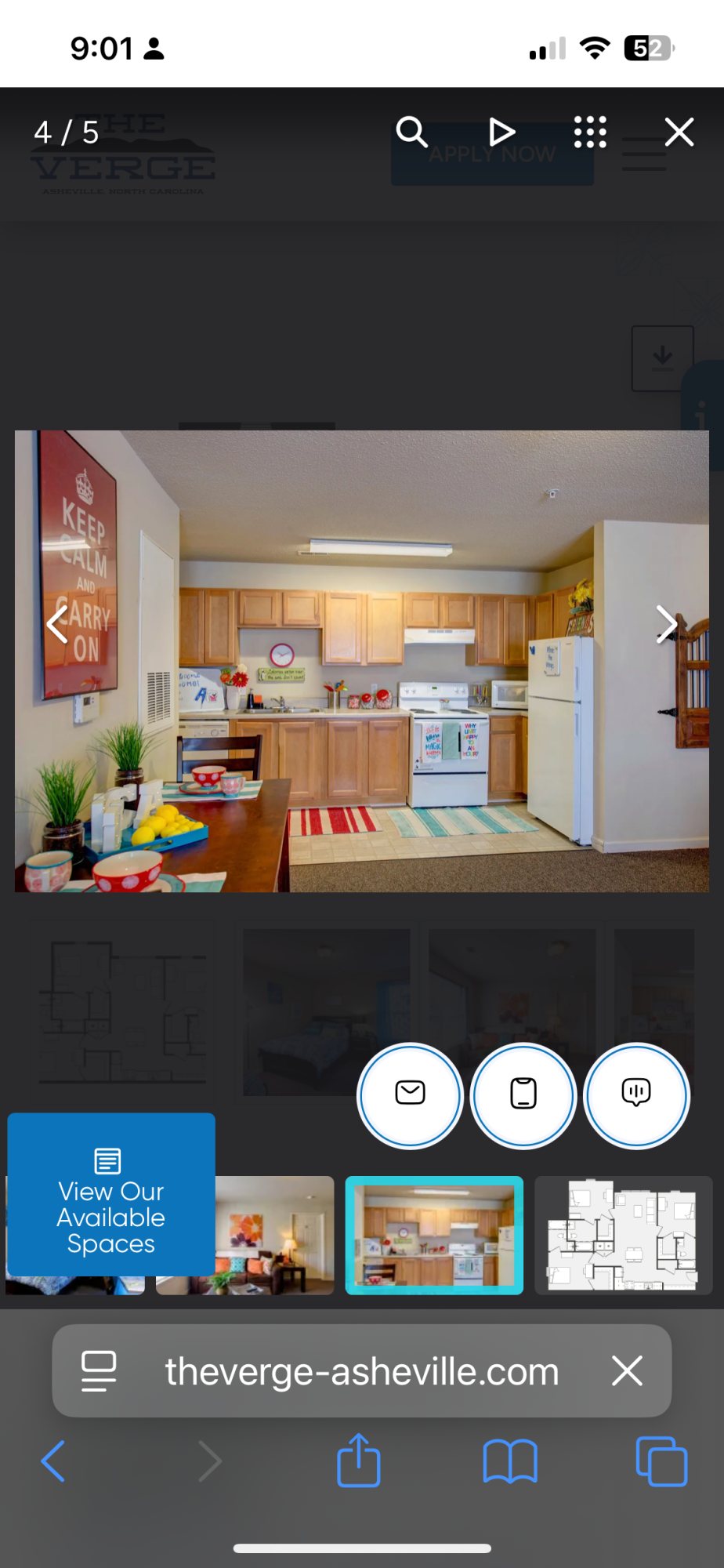Image resolution: width=724 pixels, height=1568 pixels.
Task: Close the photo lightbox
Action: point(679,132)
